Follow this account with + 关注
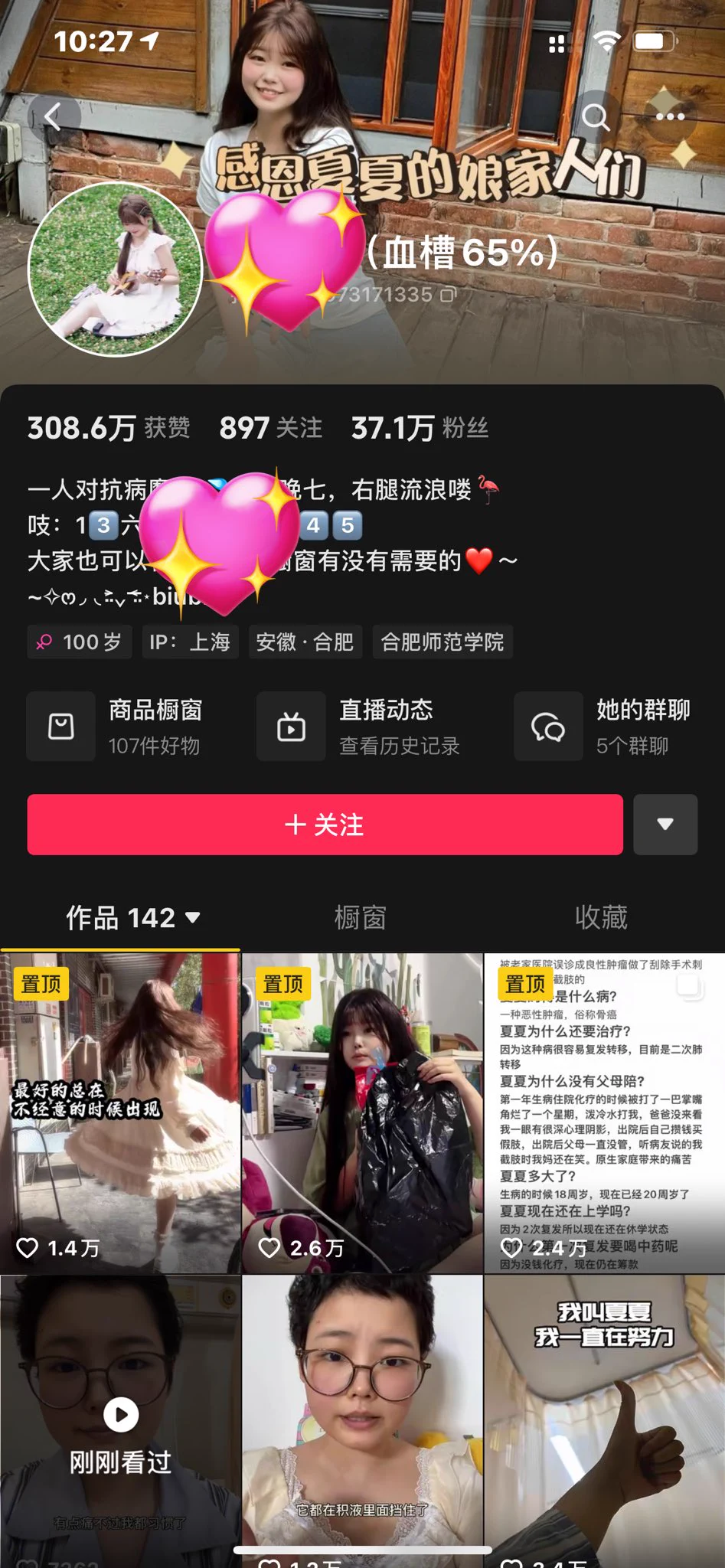725x1568 pixels. [325, 825]
